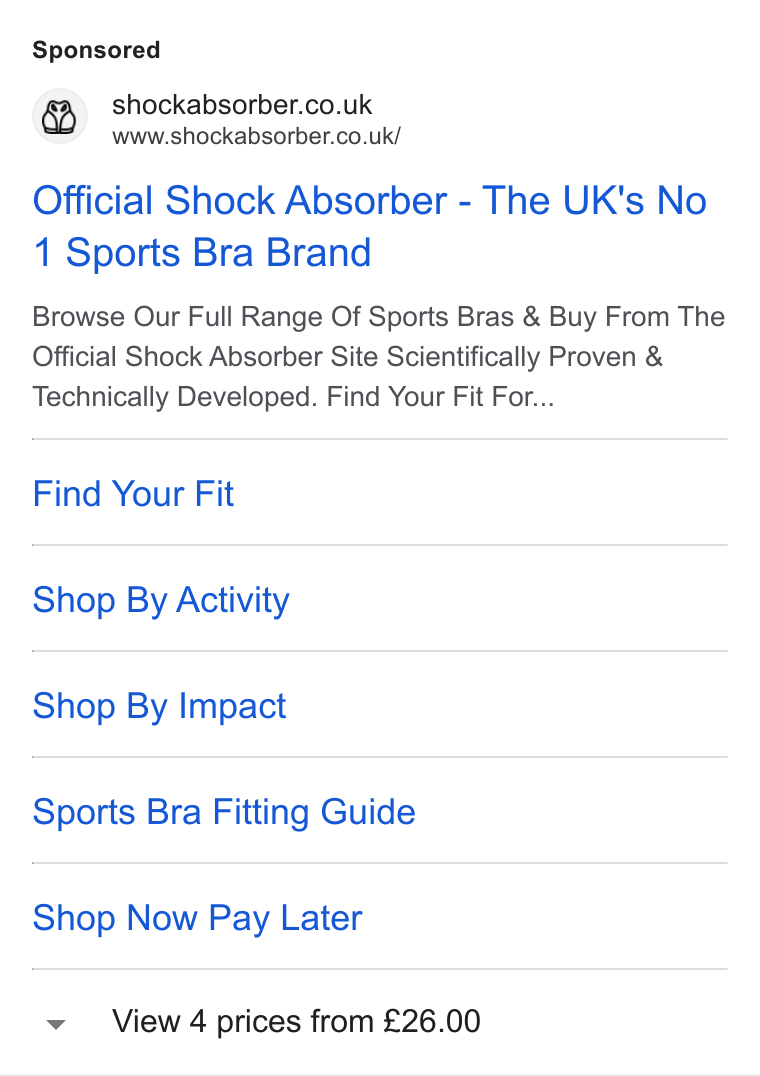
Task: Open the Official Shock Absorber ad headline
Action: tap(370, 226)
